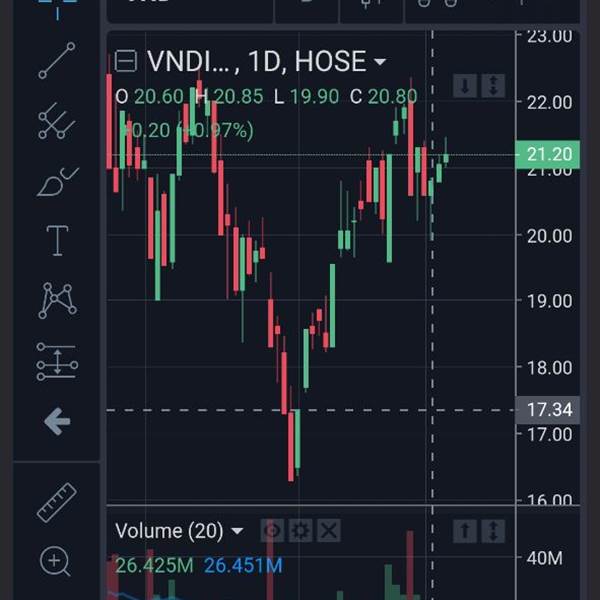Tap the zoom in magnifier
Screen dimensions: 600x600
tap(57, 561)
